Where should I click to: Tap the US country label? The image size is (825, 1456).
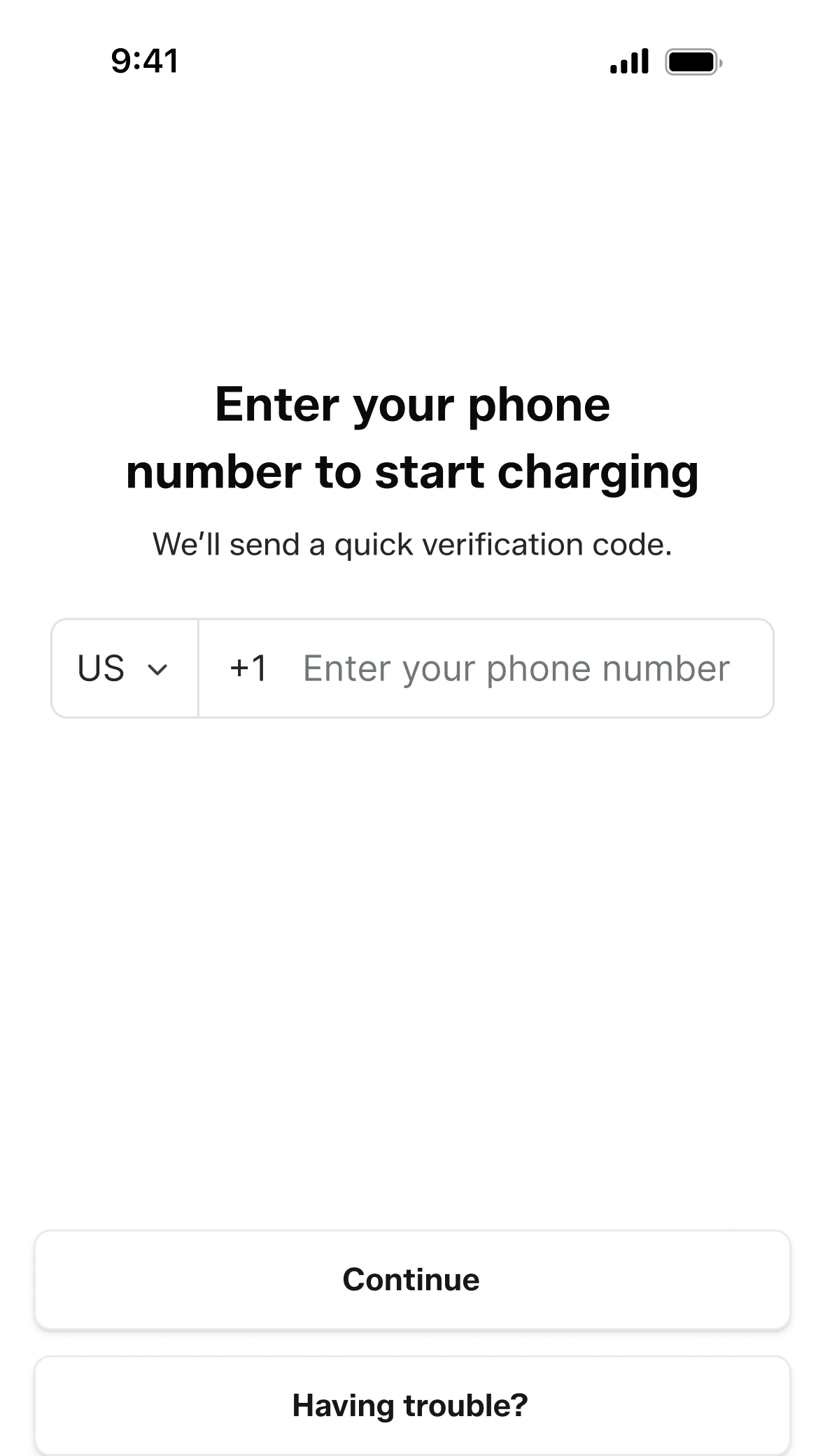coord(101,668)
